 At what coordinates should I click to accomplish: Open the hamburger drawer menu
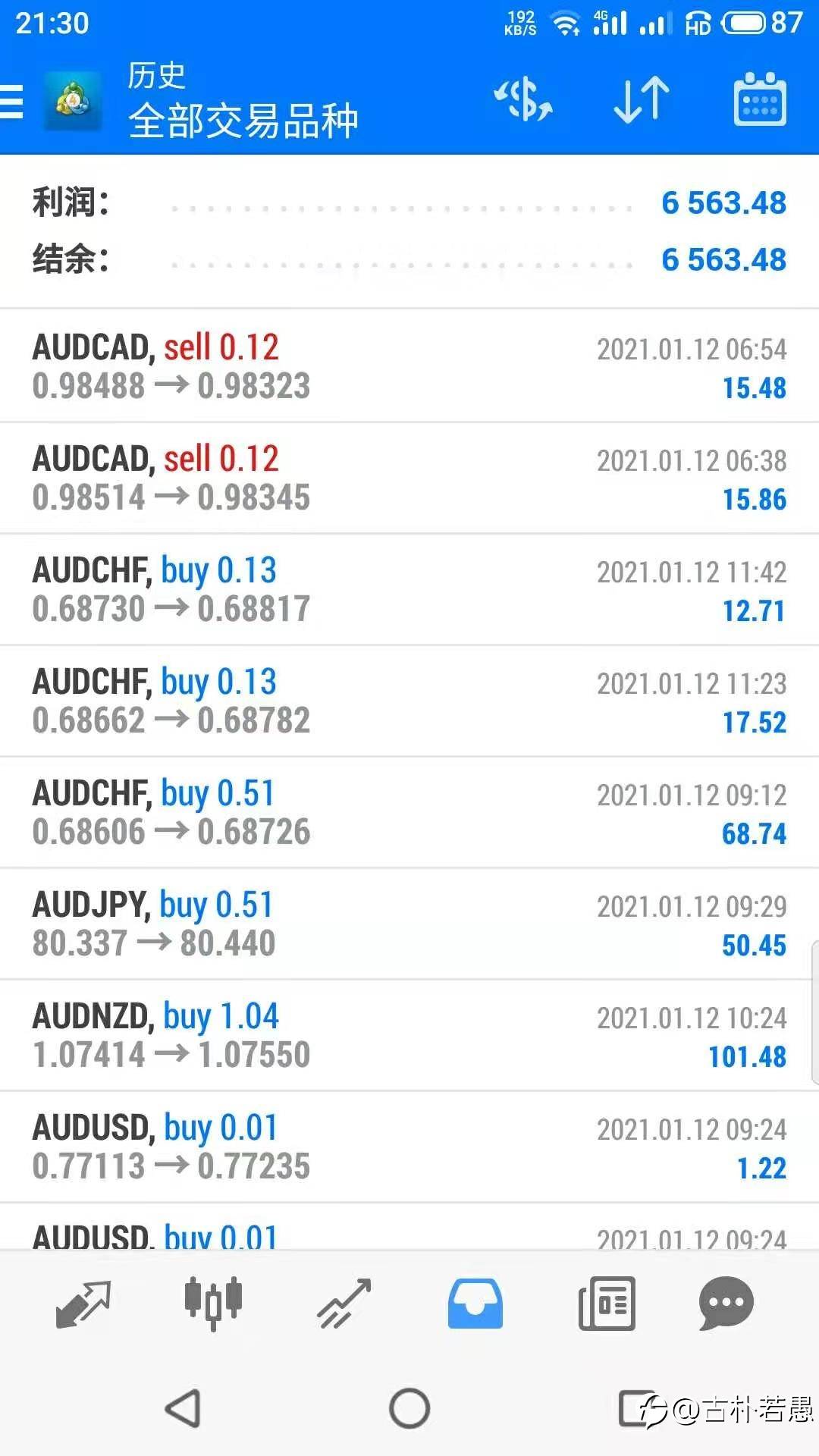pyautogui.click(x=14, y=101)
